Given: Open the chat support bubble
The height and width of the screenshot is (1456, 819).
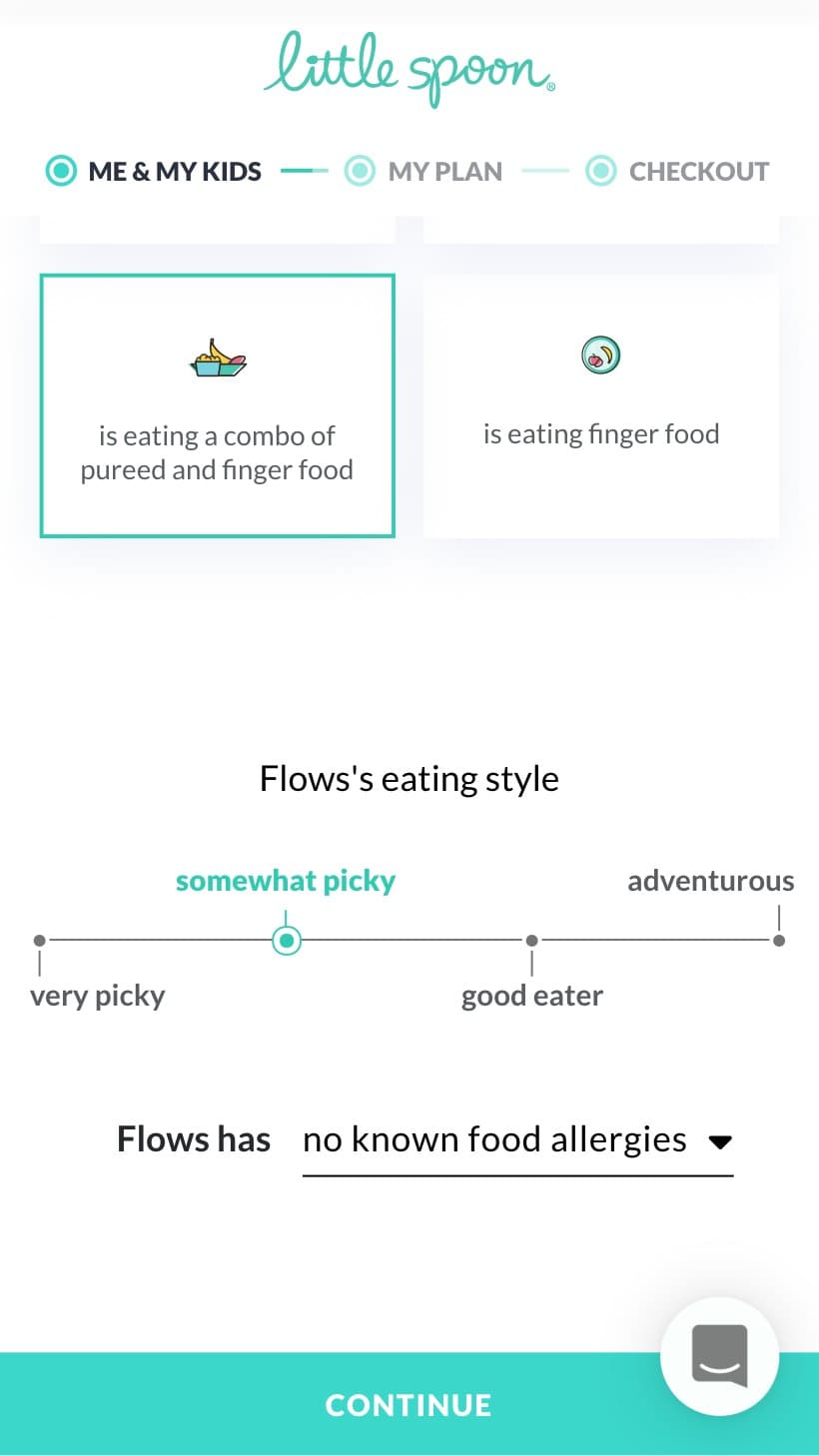Looking at the screenshot, I should [719, 1356].
